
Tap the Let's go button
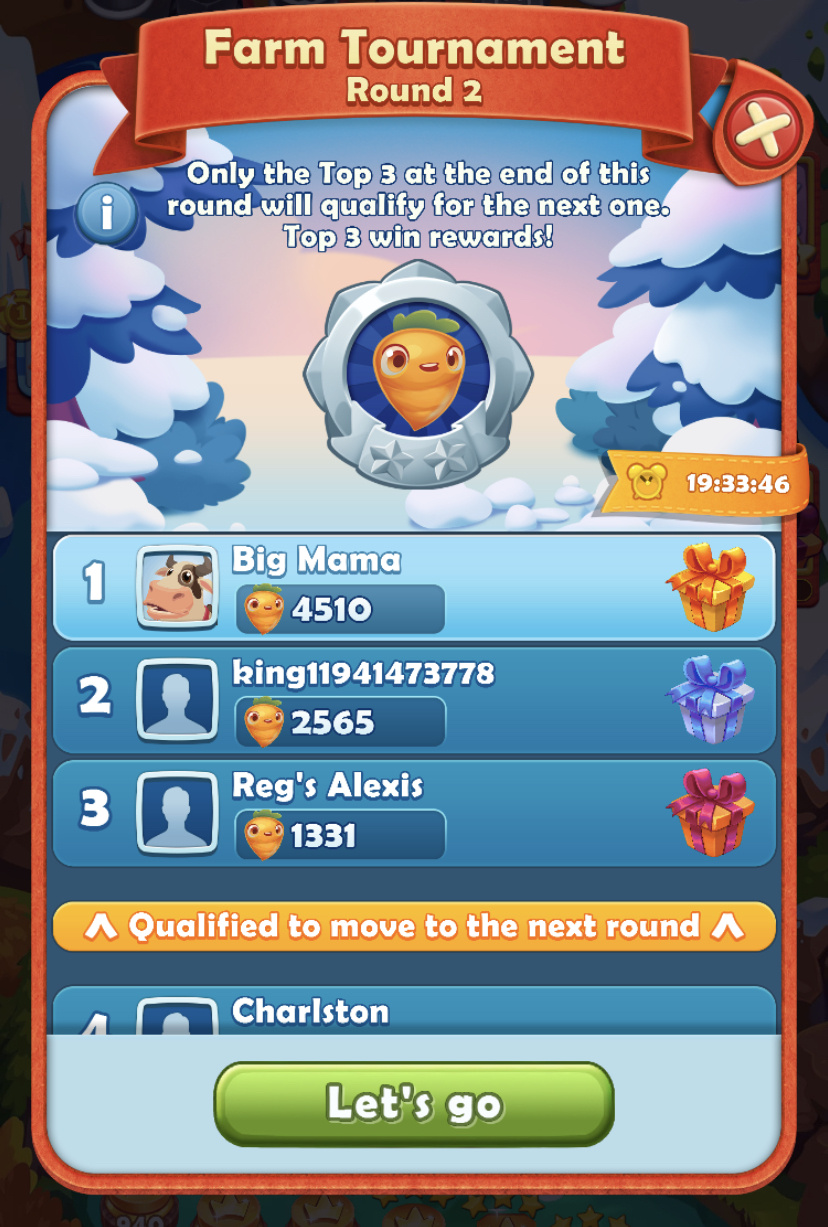point(414,1103)
